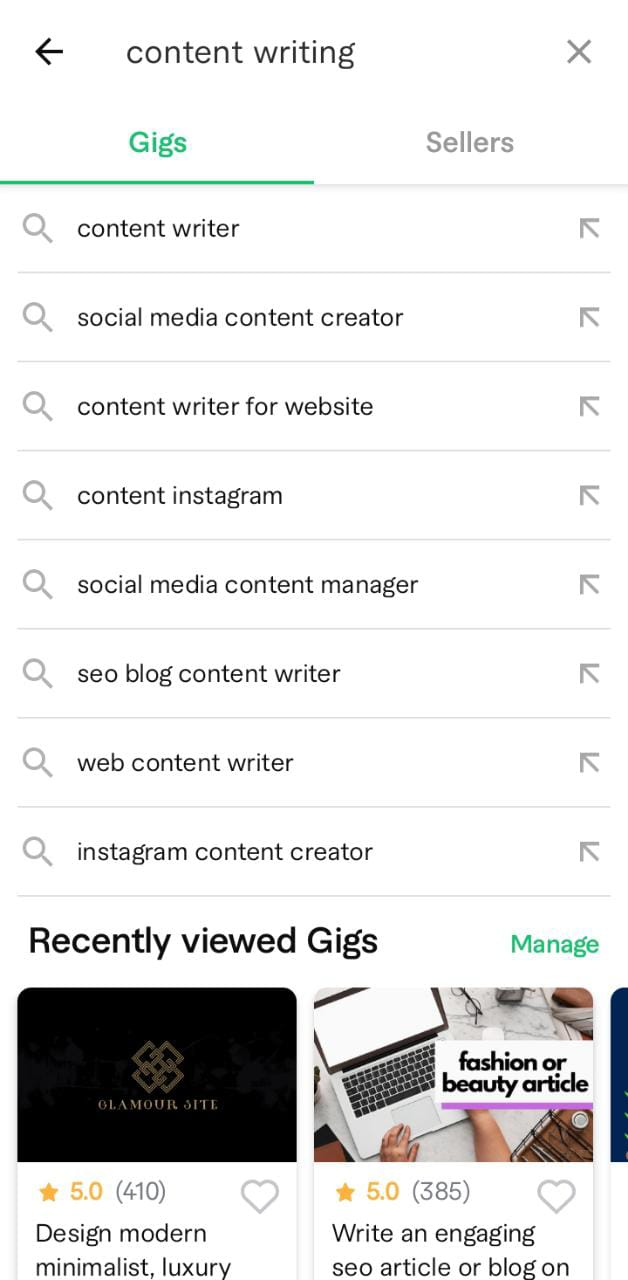Search seo blog content writer
The width and height of the screenshot is (628, 1280).
(208, 673)
